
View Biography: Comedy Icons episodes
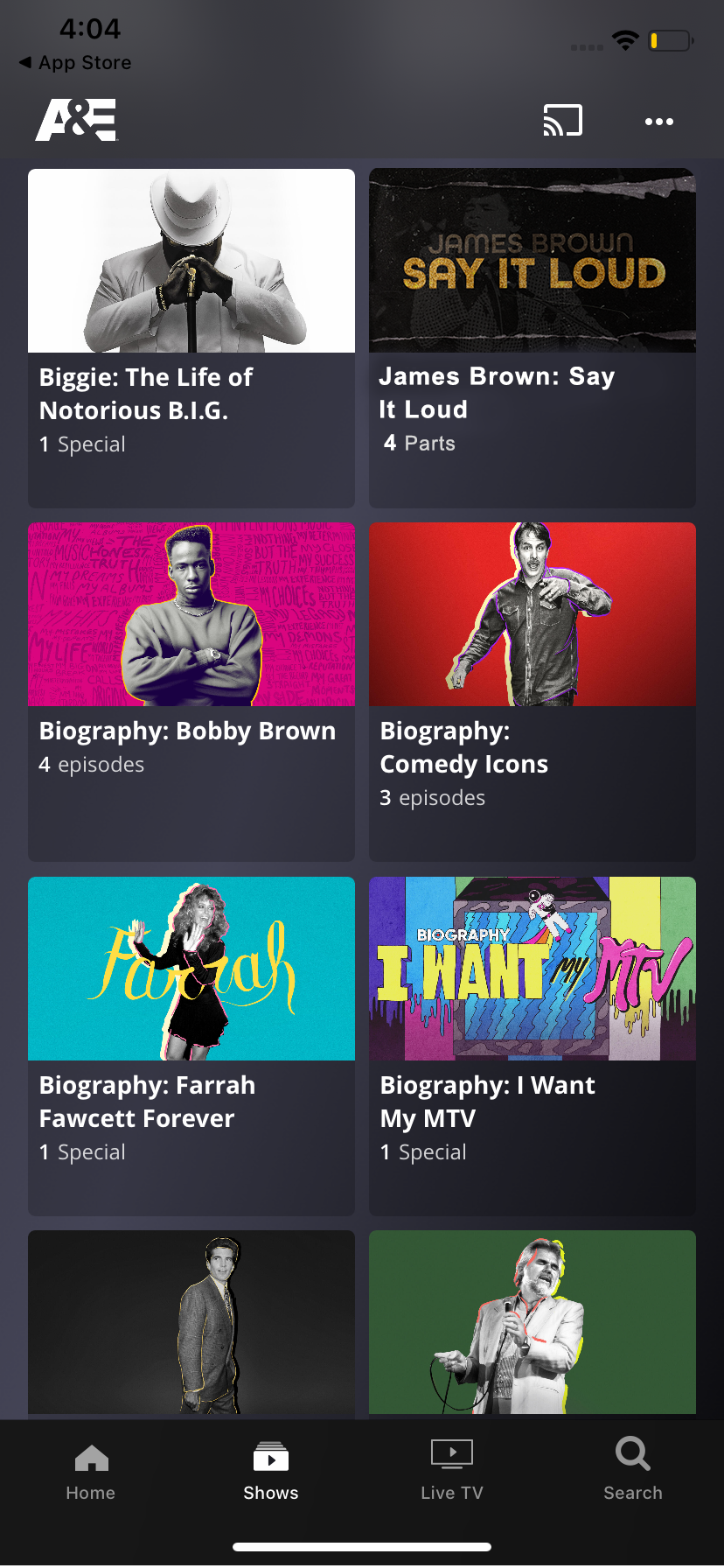[x=533, y=691]
